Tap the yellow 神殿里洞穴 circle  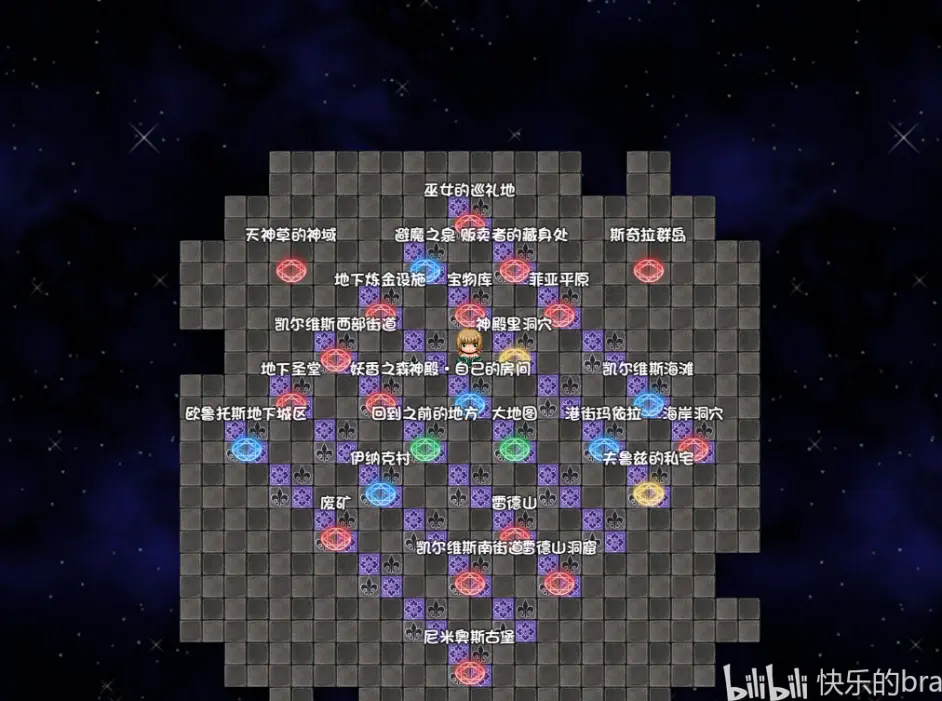tap(514, 357)
